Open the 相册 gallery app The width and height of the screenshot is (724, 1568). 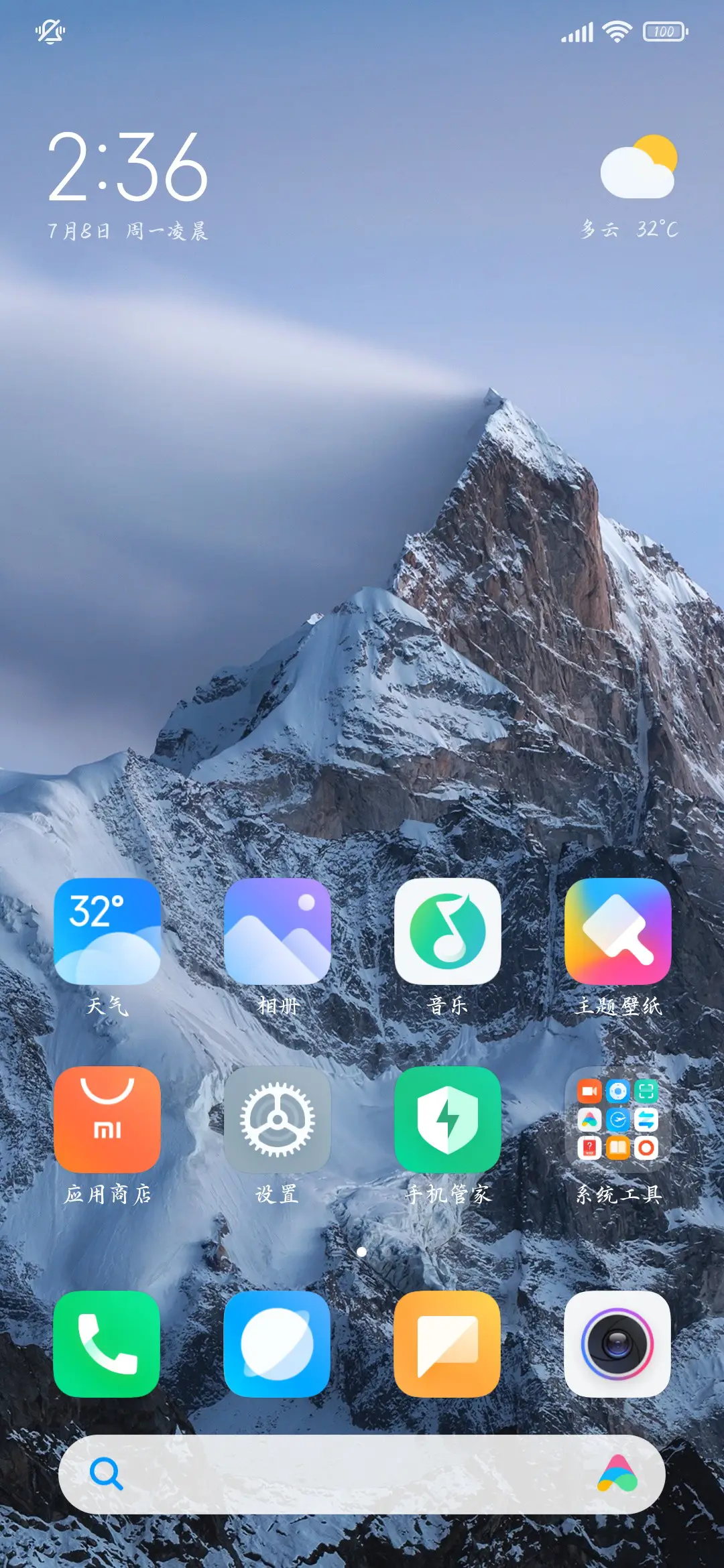point(277,931)
